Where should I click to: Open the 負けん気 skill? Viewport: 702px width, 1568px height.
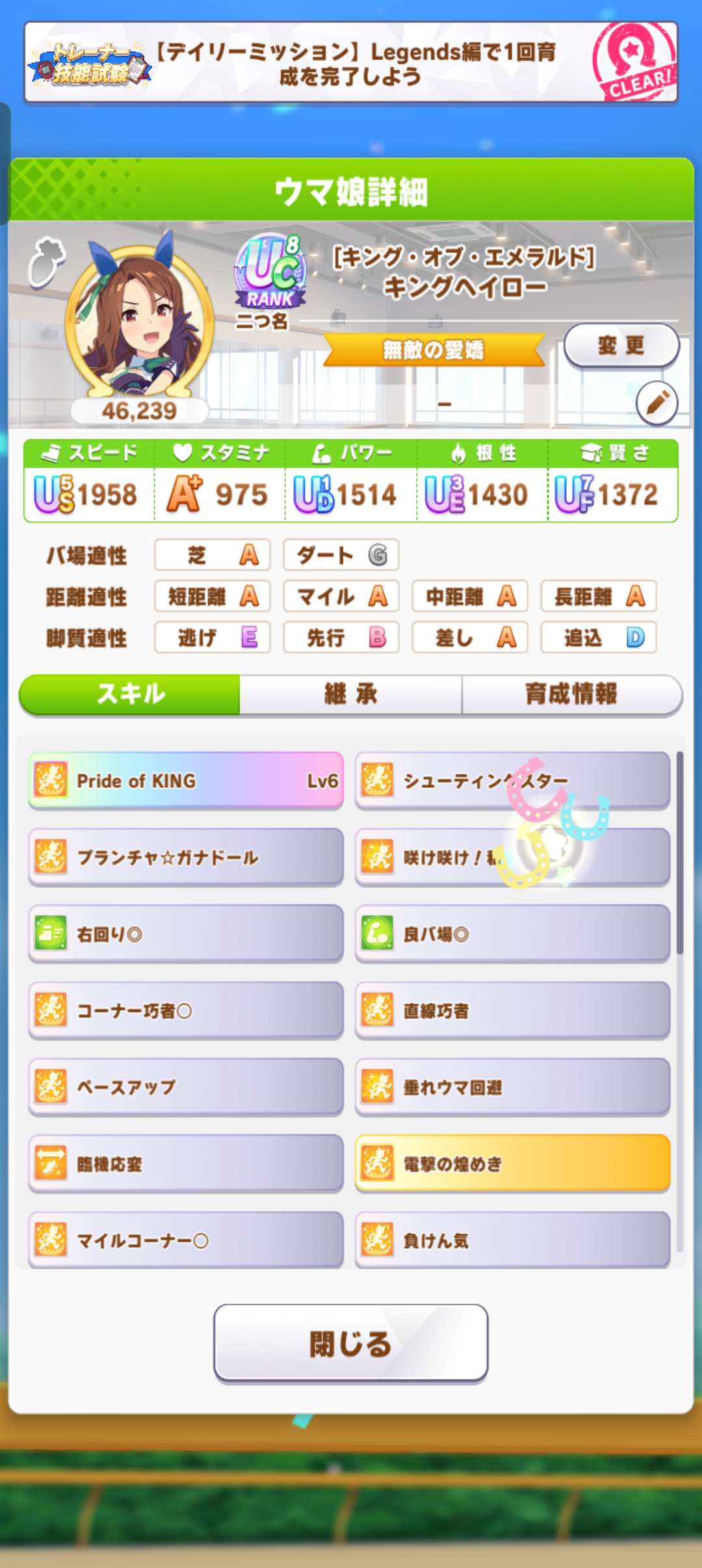pyautogui.click(x=512, y=1240)
